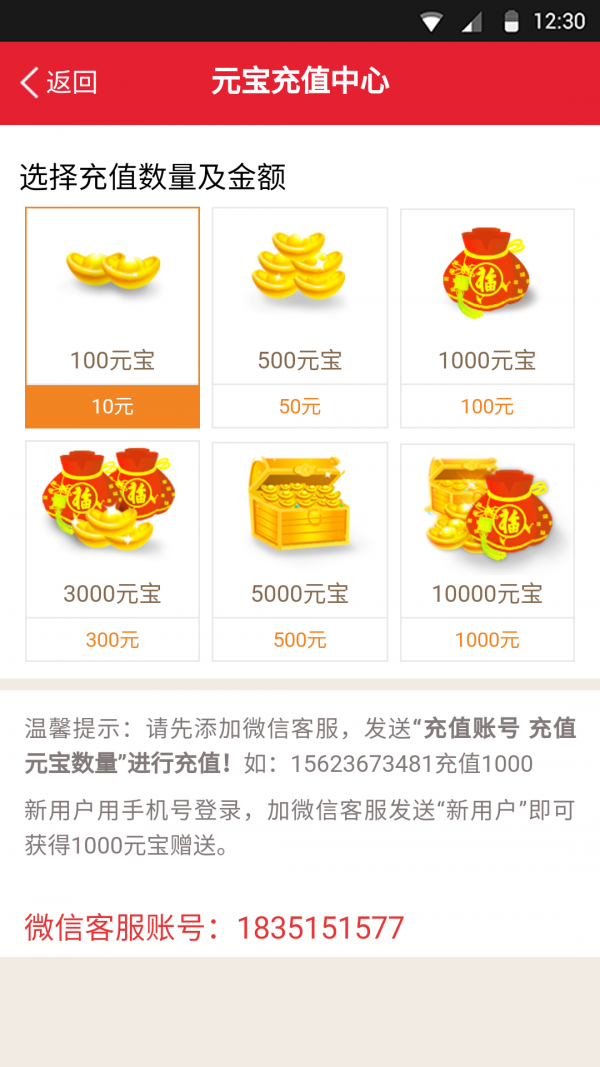Select the 100元宝 for 10元 package
The image size is (600, 1067).
click(112, 317)
